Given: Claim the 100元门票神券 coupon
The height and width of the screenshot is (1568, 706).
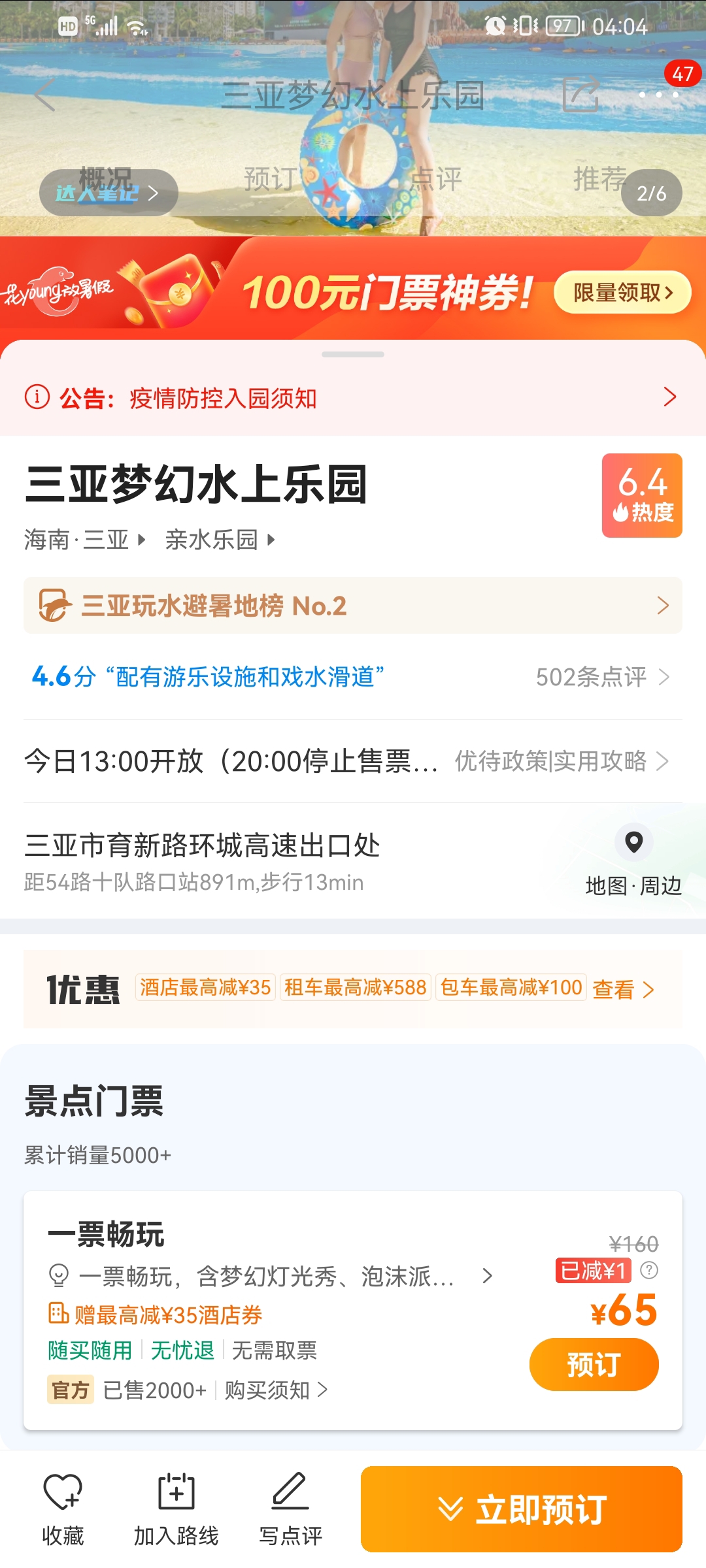Looking at the screenshot, I should pyautogui.click(x=622, y=293).
